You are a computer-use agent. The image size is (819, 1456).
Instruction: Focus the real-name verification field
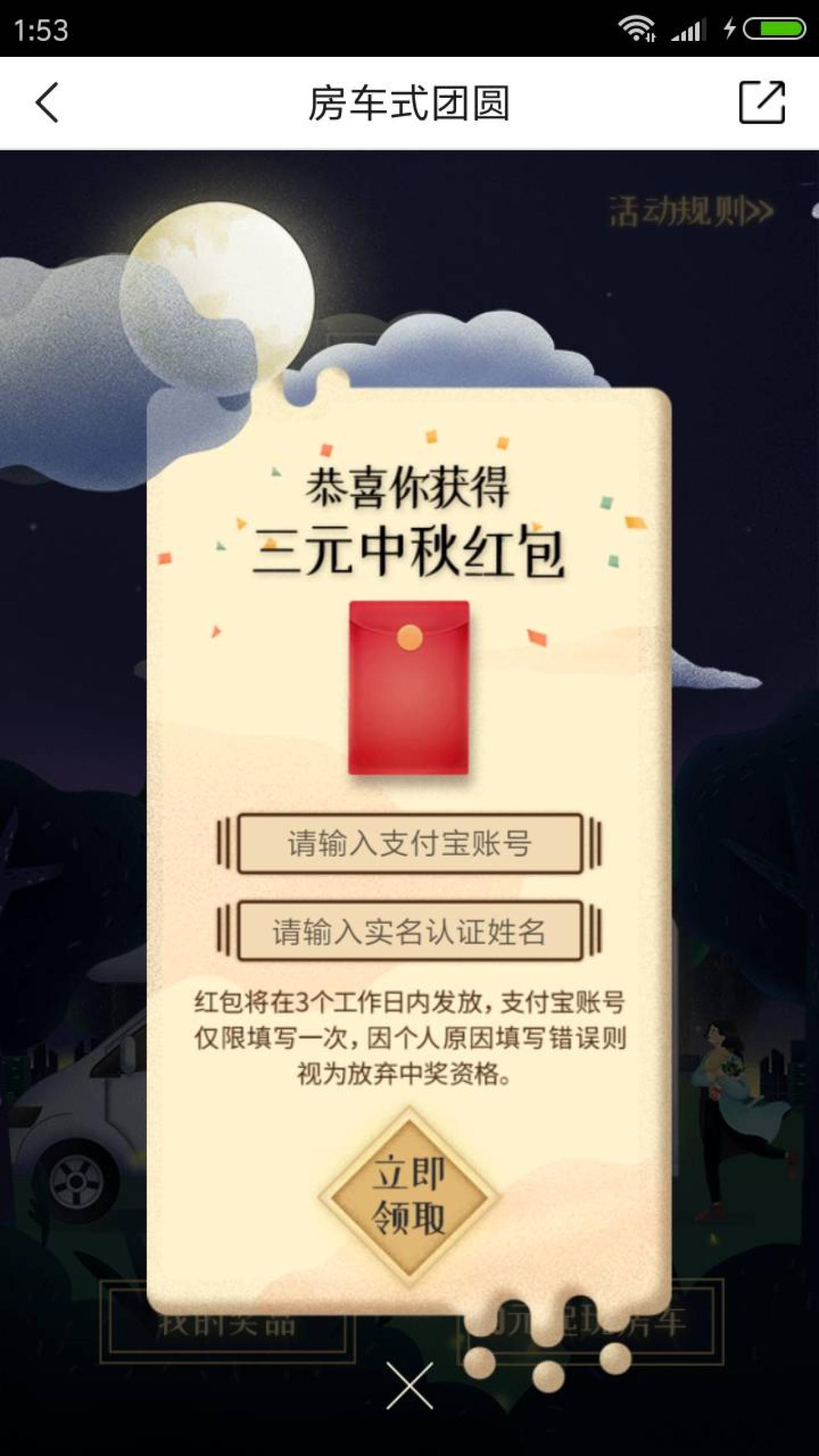click(x=409, y=931)
